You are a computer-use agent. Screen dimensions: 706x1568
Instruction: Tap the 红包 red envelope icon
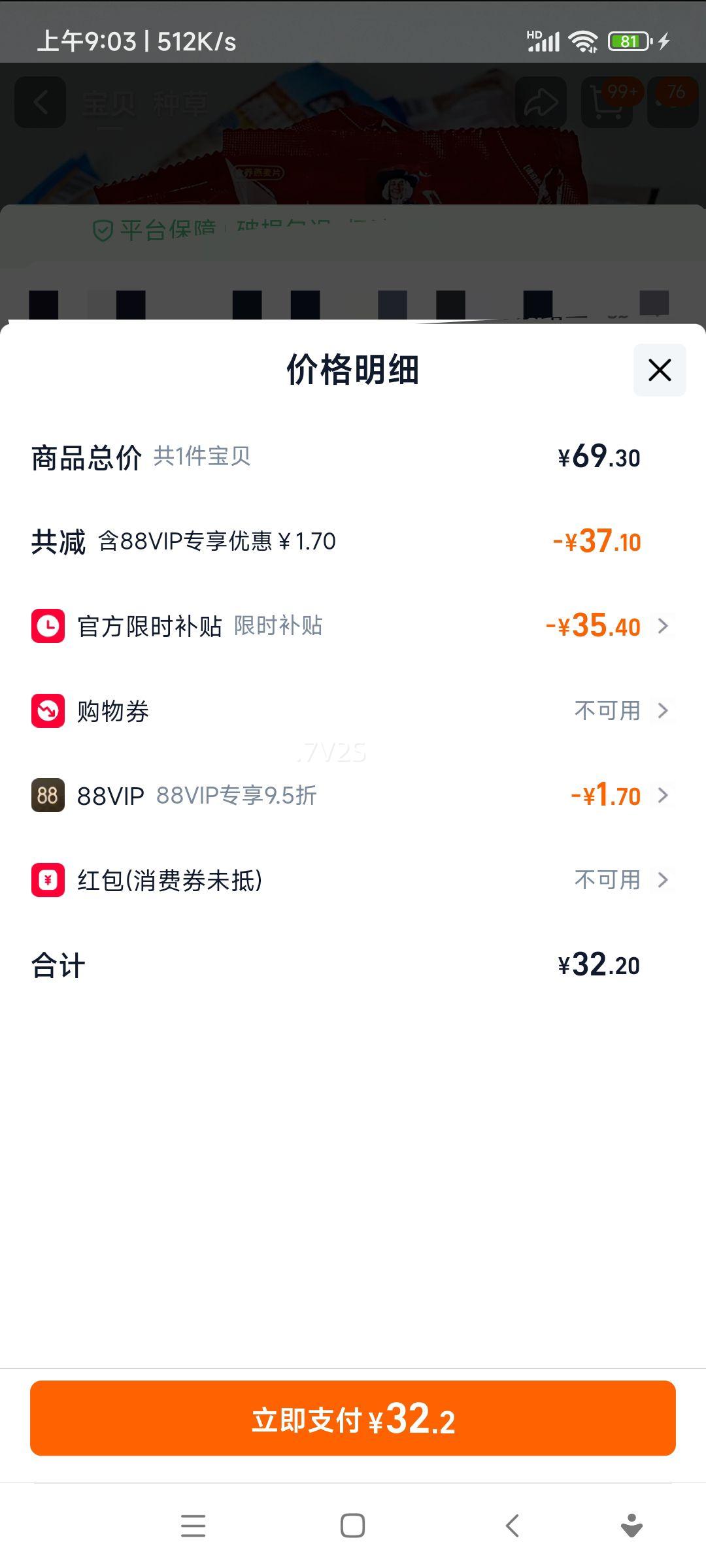click(47, 880)
